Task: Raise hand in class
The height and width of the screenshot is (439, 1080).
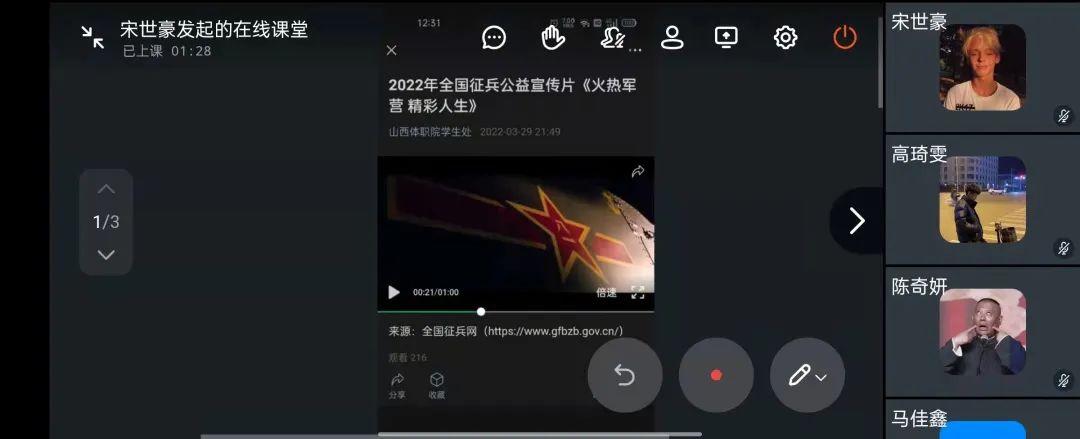Action: pos(552,38)
